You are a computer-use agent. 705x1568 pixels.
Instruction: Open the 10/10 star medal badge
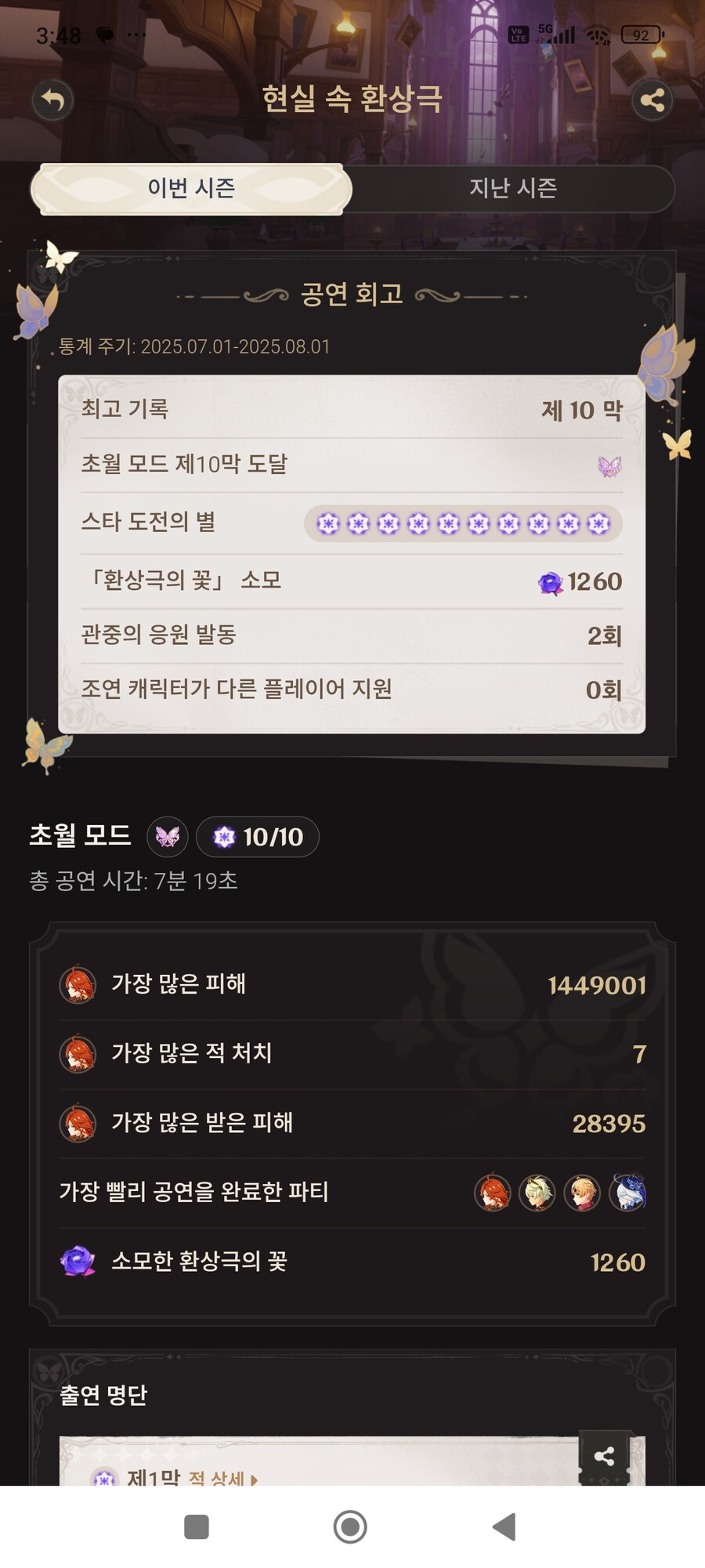coord(258,837)
